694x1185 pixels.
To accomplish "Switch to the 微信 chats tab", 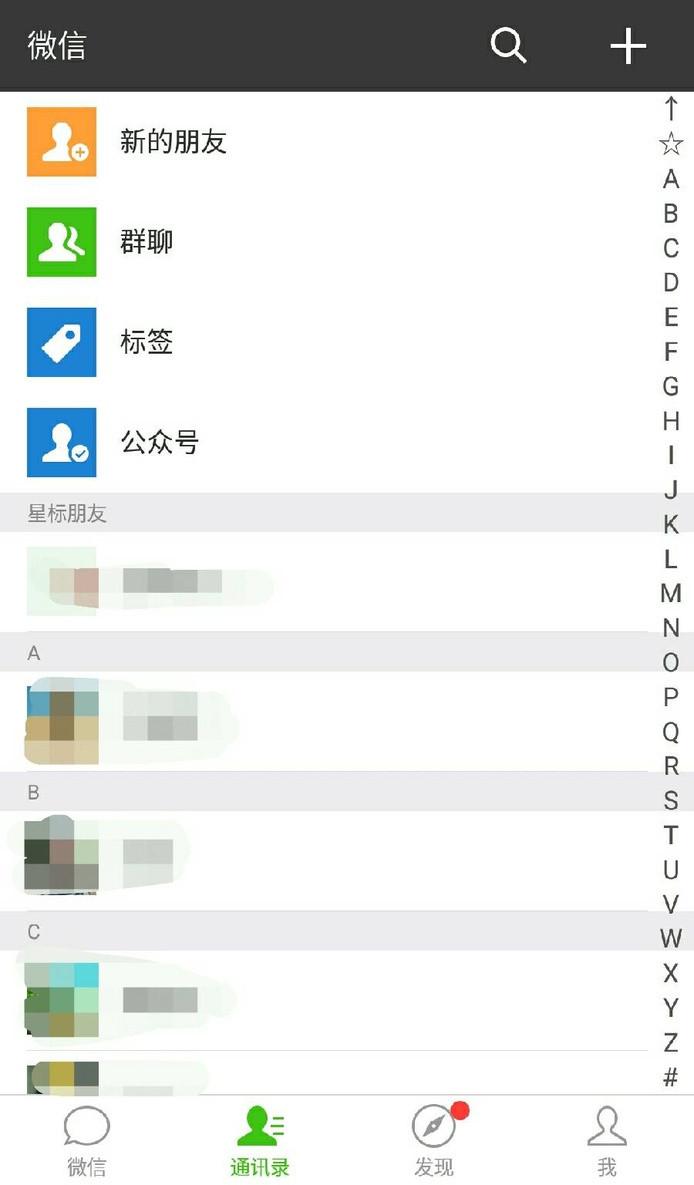I will coord(86,1140).
